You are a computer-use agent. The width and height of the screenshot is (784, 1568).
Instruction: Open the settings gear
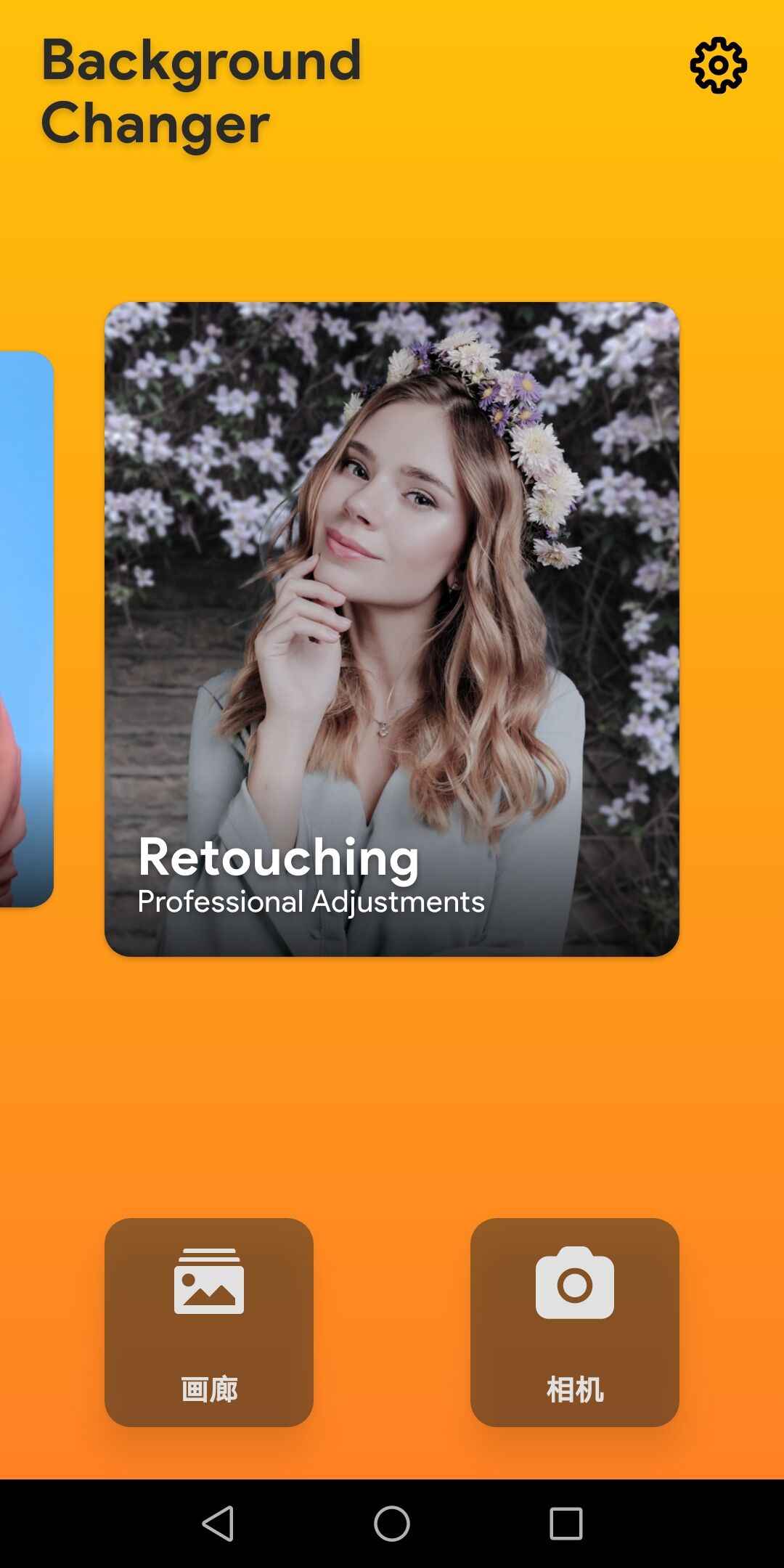[x=718, y=65]
